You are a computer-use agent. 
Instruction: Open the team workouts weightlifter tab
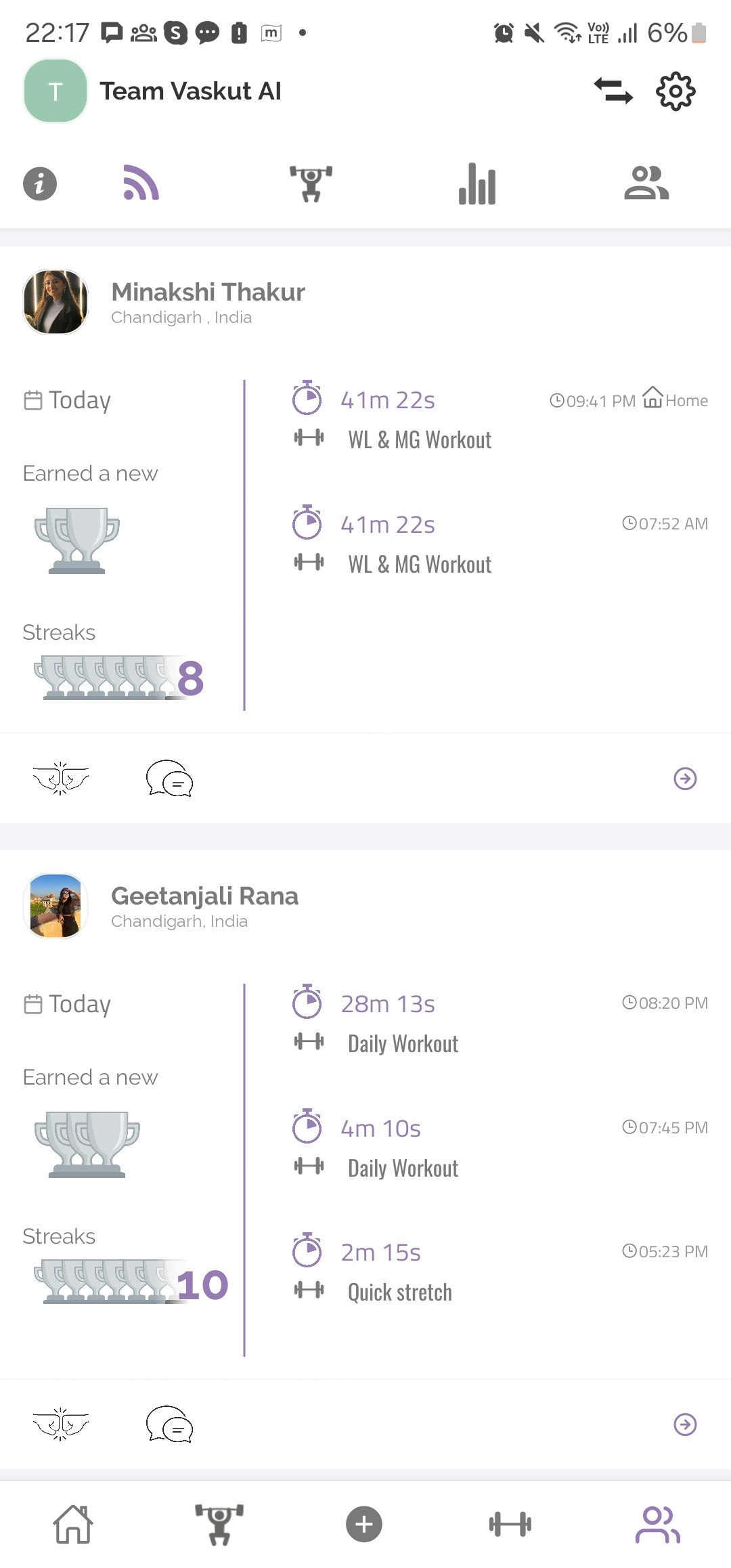tap(311, 183)
